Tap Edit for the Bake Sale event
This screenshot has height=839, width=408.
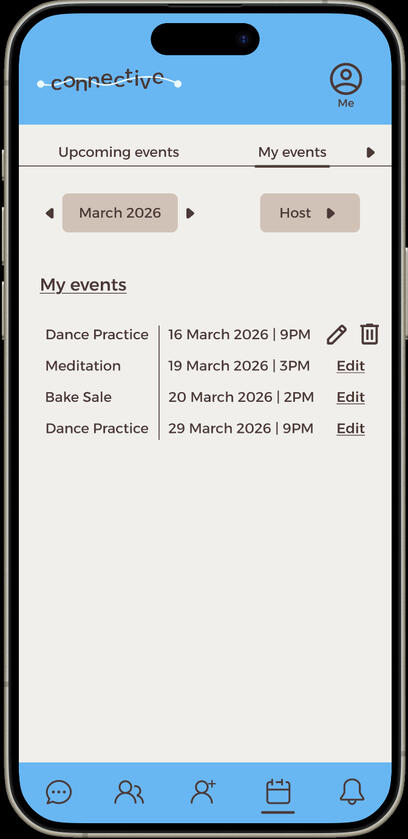[x=350, y=397]
